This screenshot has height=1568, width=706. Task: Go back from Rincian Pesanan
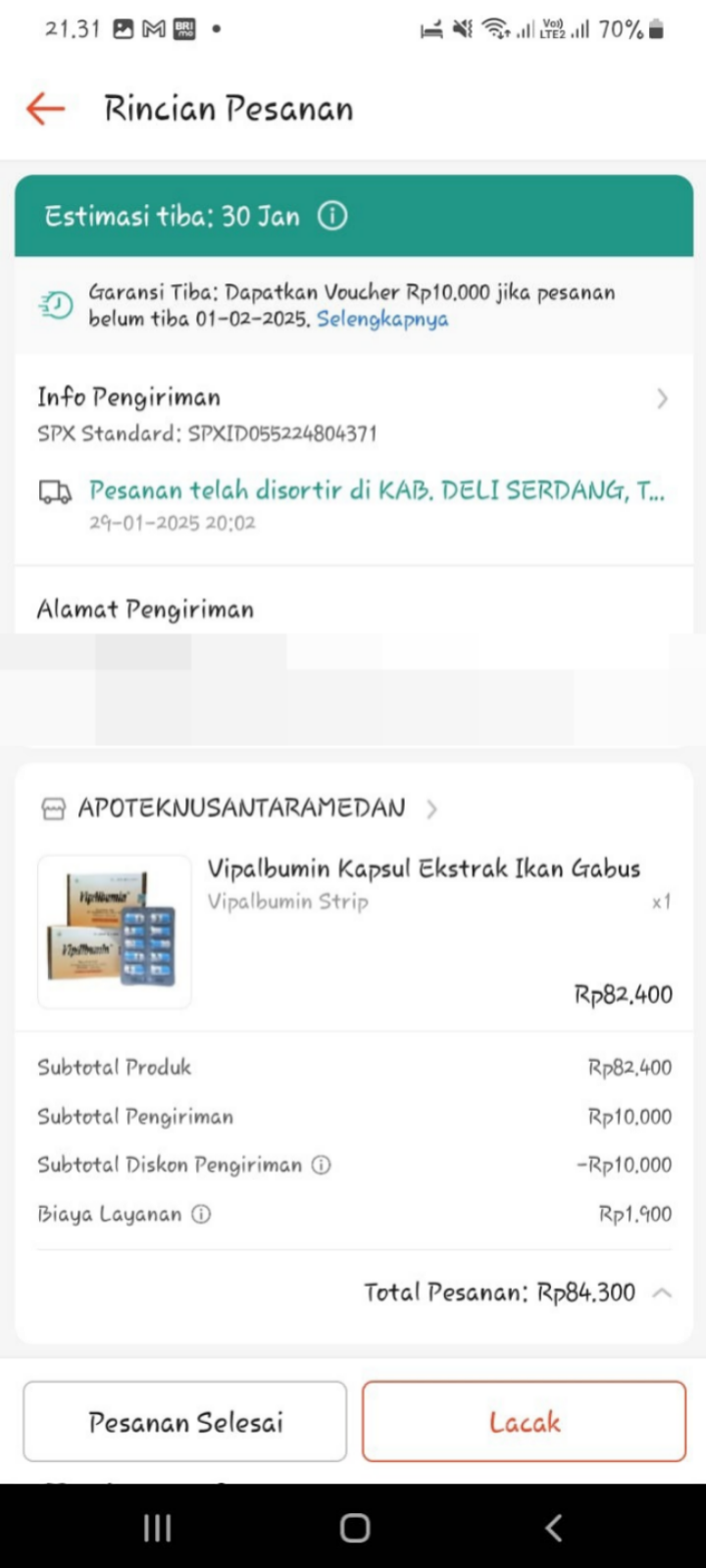click(x=45, y=109)
